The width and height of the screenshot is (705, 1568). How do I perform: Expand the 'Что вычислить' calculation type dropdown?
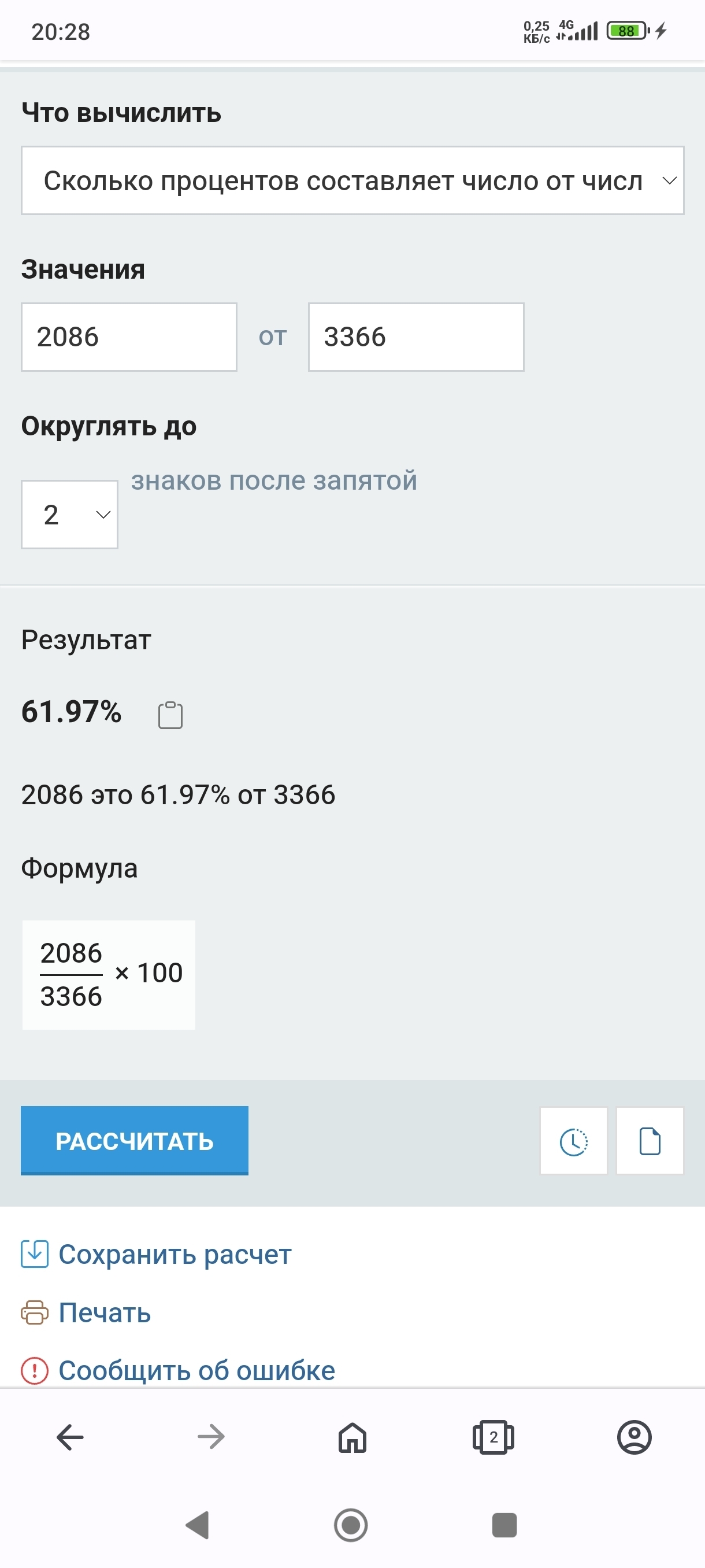352,181
